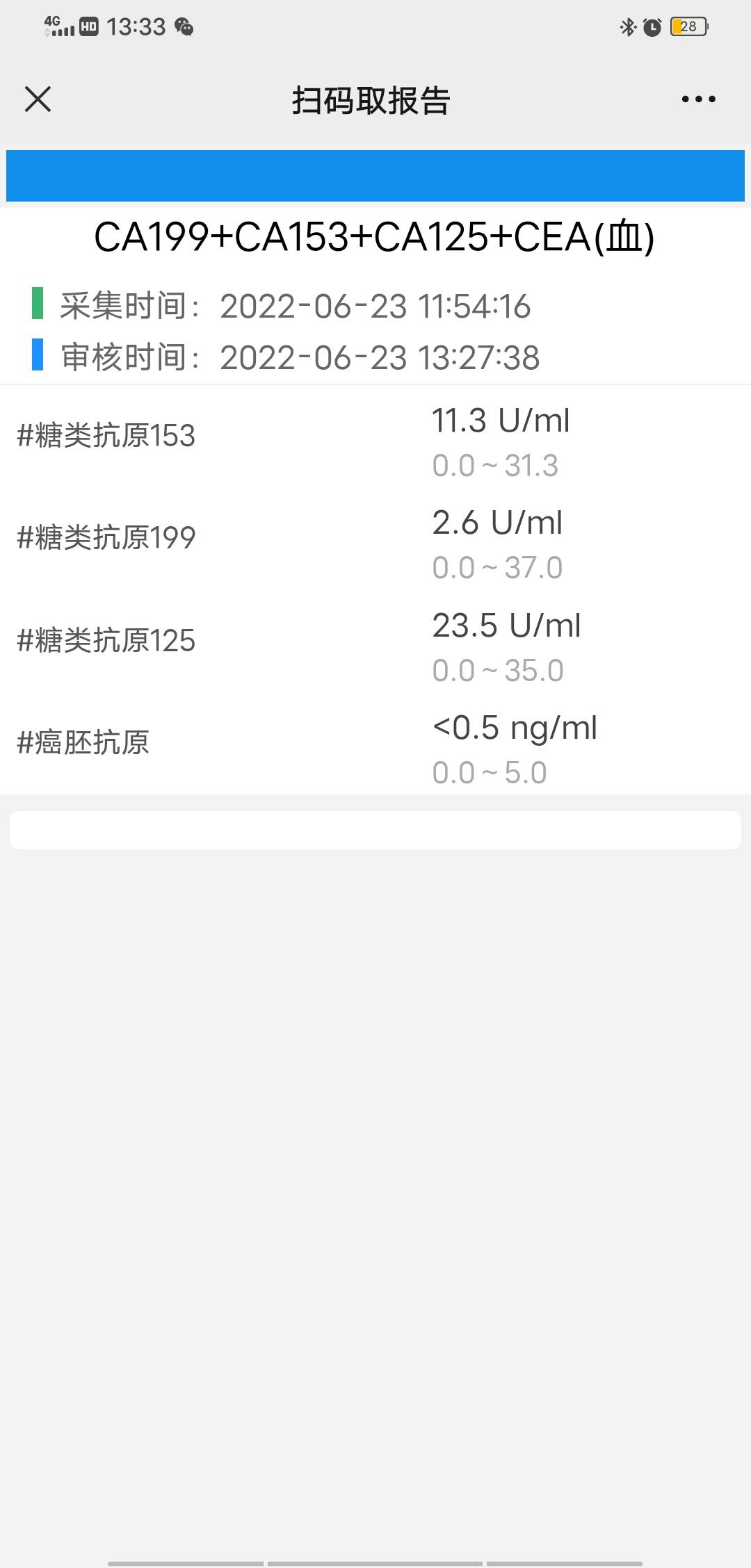Tap the Bluetooth icon in the status bar
The height and width of the screenshot is (1568, 751).
(x=627, y=26)
